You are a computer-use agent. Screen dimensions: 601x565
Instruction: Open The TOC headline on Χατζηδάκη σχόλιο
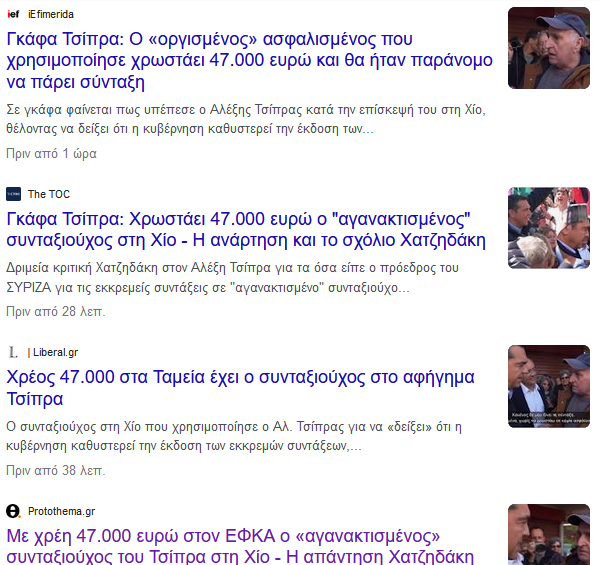tap(245, 229)
